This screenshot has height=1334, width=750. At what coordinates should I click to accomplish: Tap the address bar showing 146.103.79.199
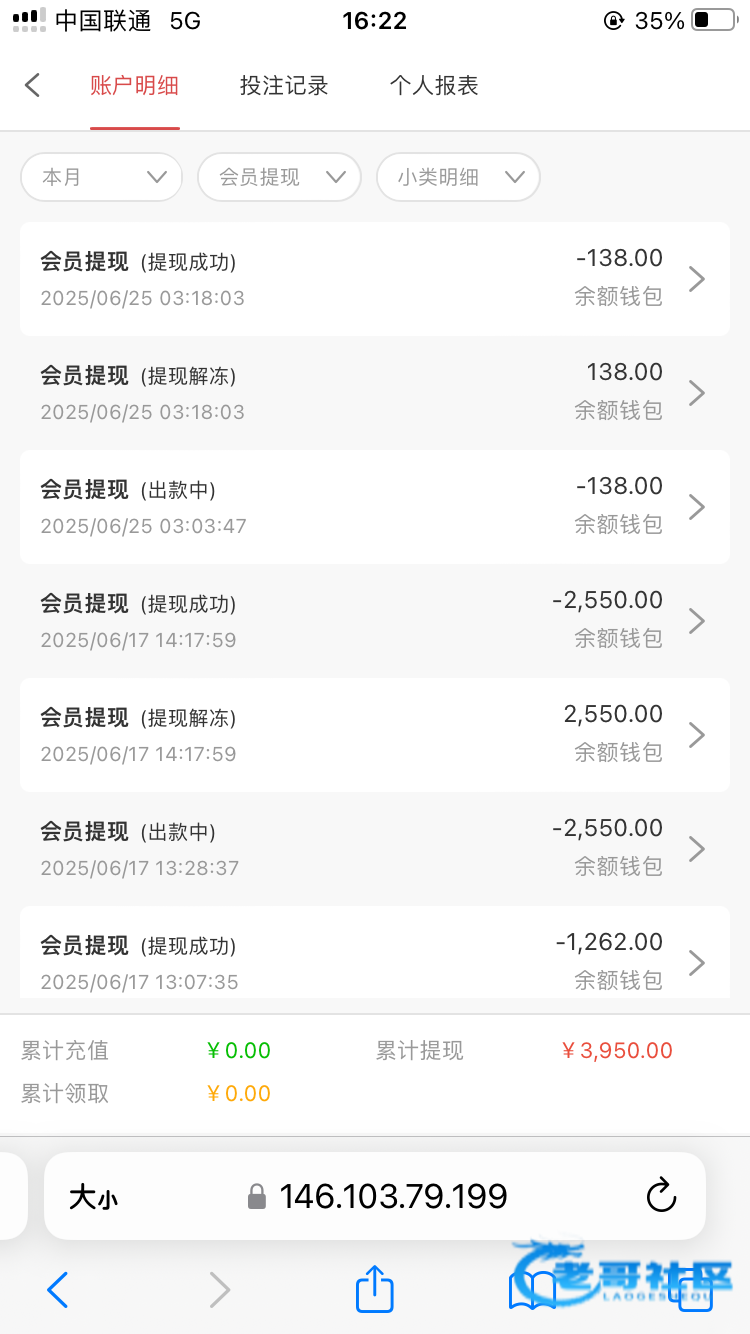(375, 1196)
